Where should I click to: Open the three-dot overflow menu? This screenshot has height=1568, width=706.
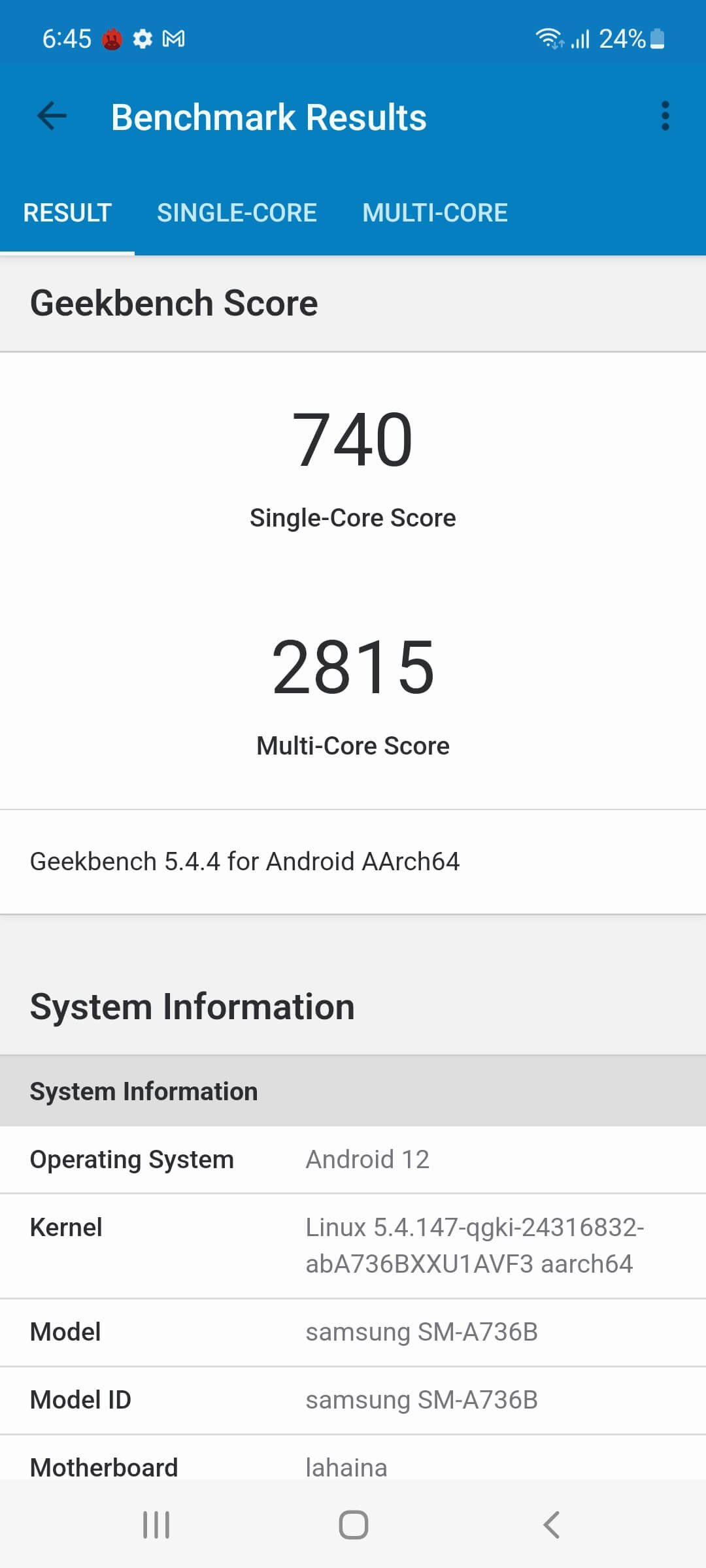(665, 116)
